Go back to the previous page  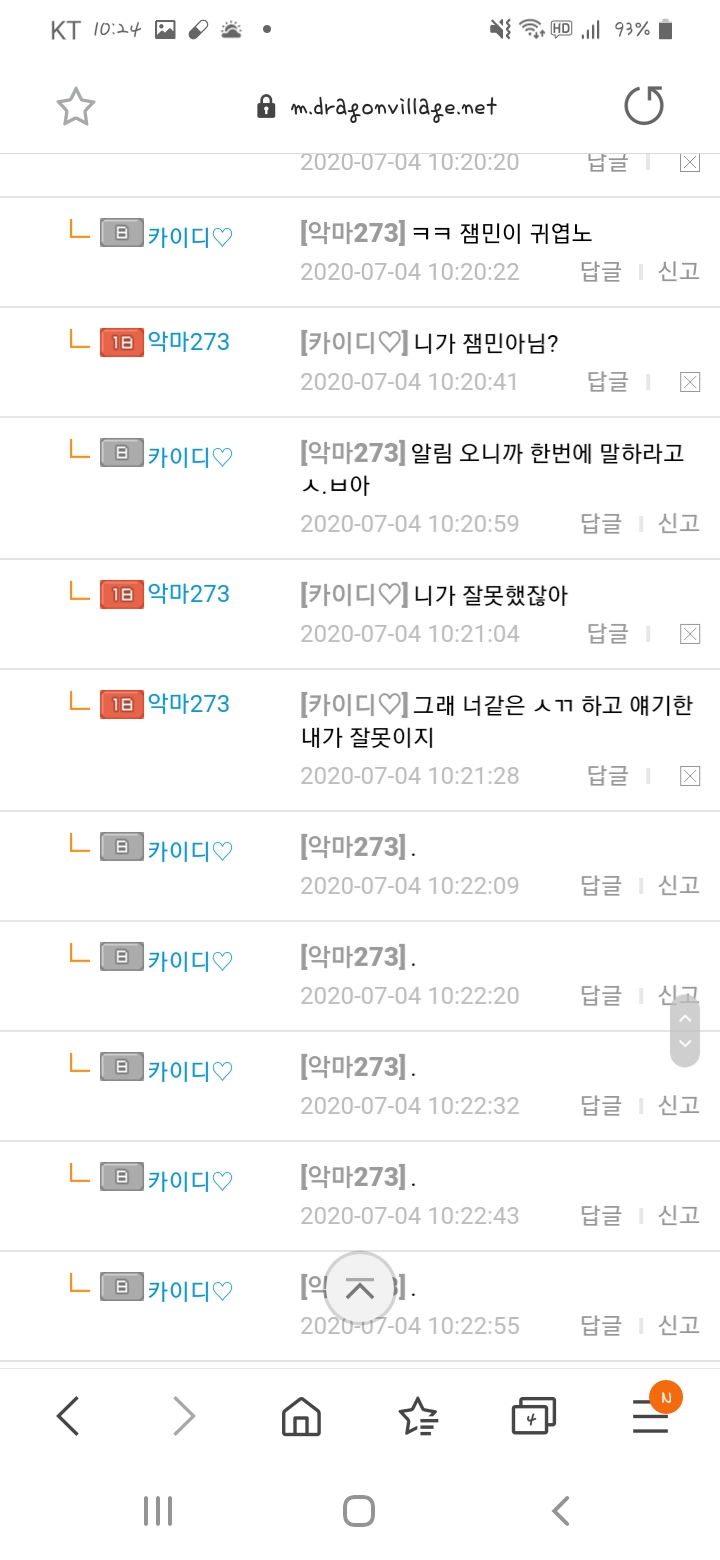click(68, 1416)
